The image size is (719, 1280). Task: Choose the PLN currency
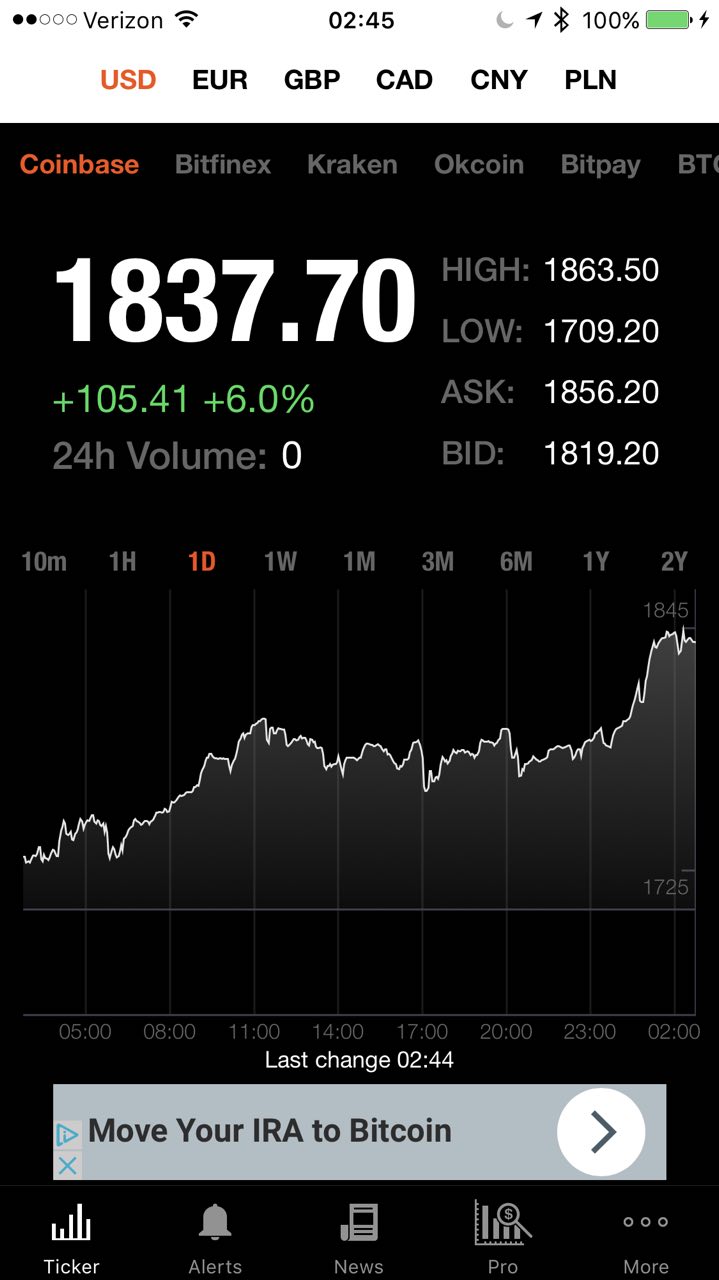click(591, 80)
